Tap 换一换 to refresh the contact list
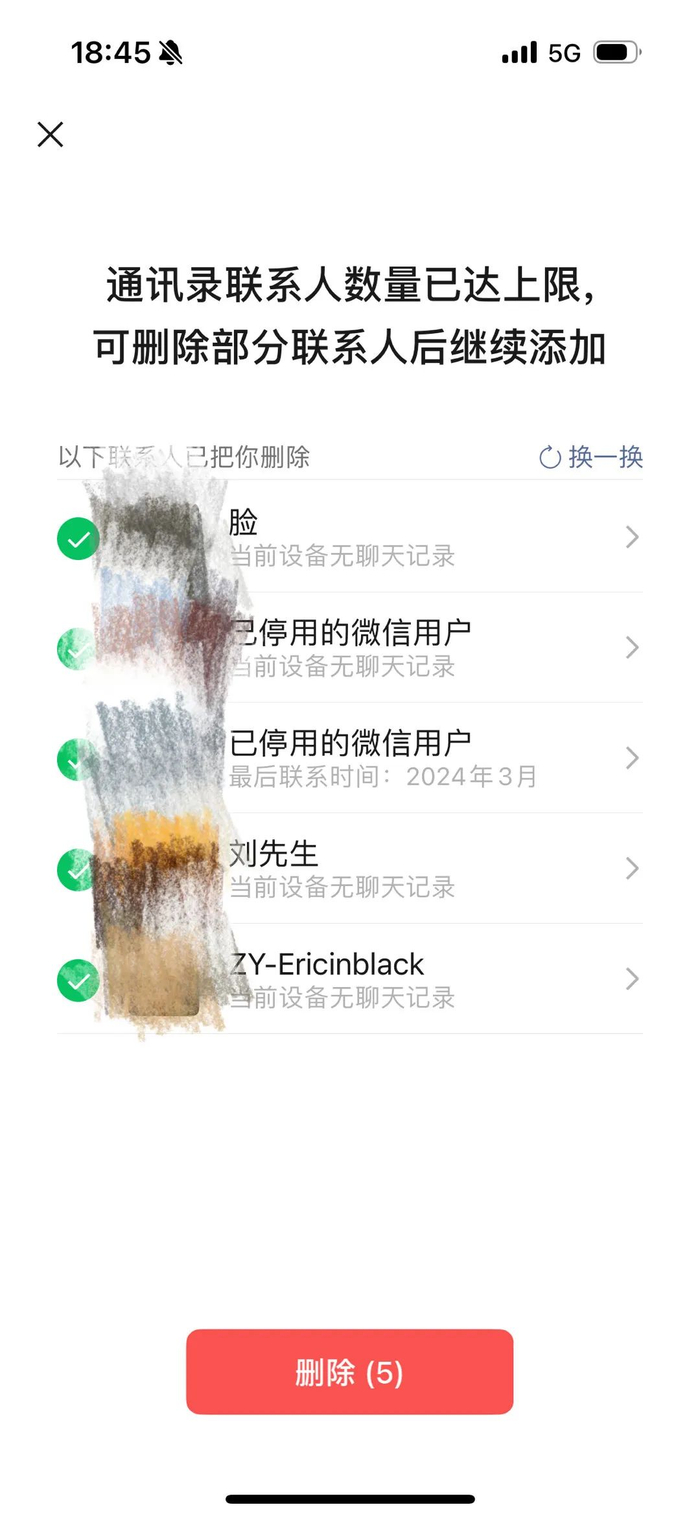The height and width of the screenshot is (1518, 700). (591, 458)
